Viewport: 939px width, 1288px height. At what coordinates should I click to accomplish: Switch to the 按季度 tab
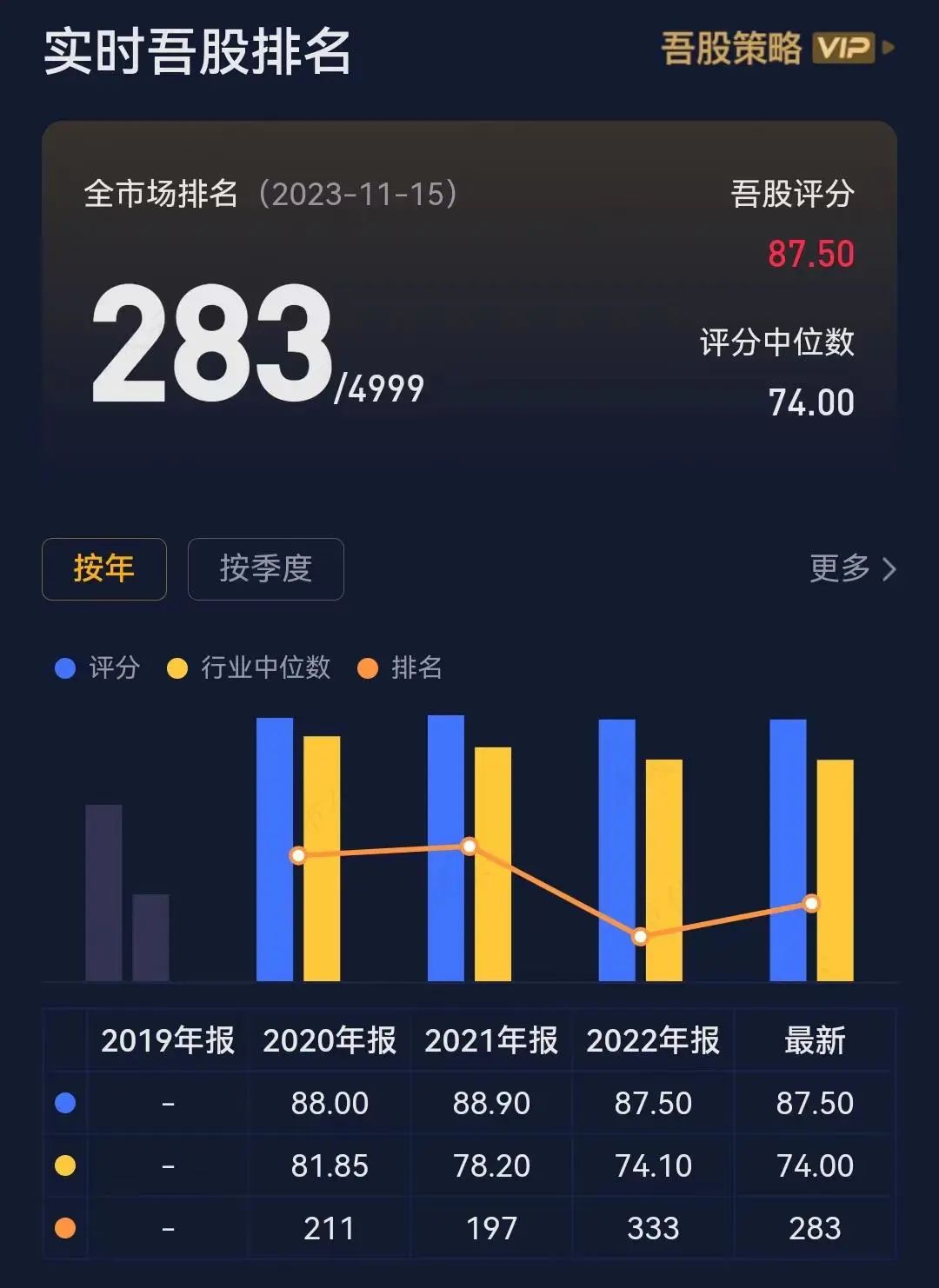(265, 569)
